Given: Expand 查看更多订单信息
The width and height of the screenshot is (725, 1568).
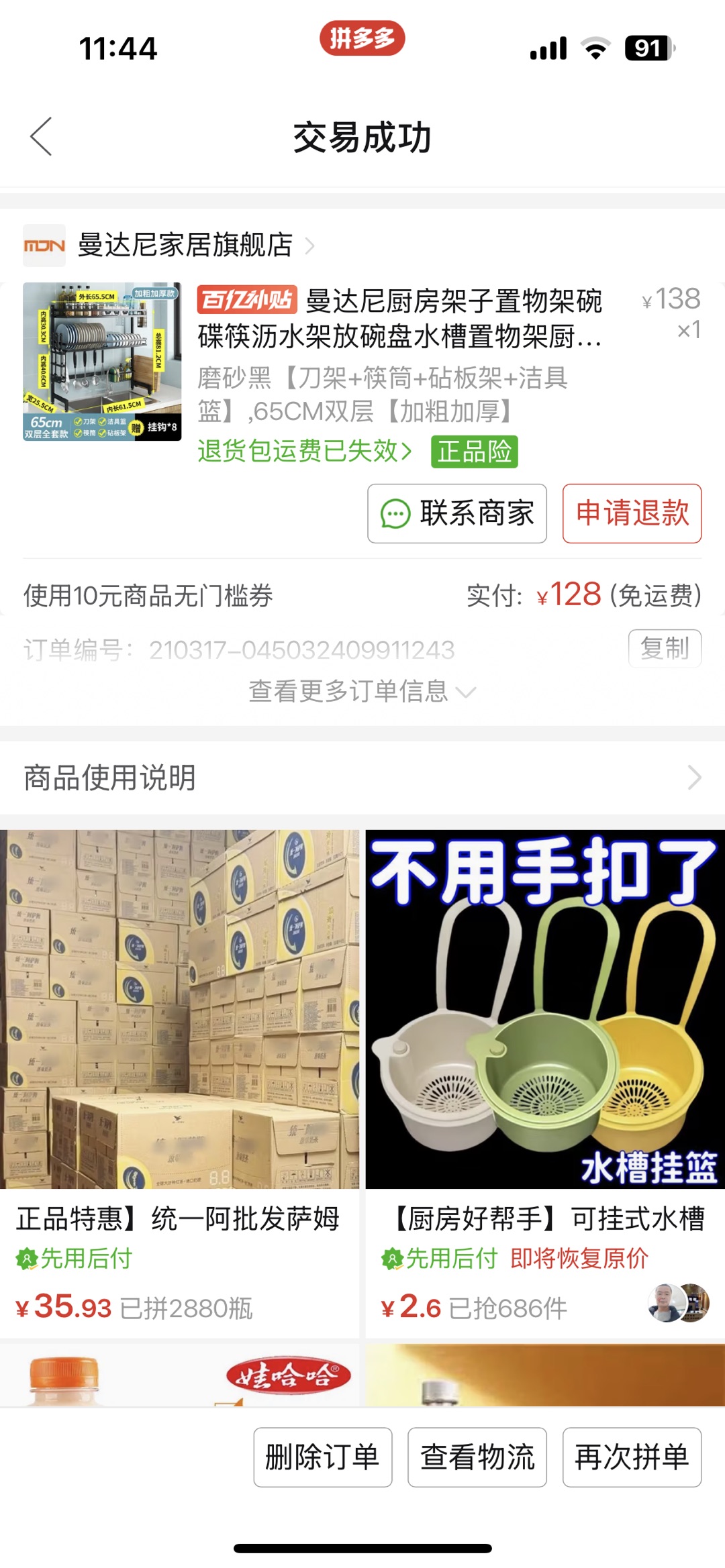Looking at the screenshot, I should point(362,691).
